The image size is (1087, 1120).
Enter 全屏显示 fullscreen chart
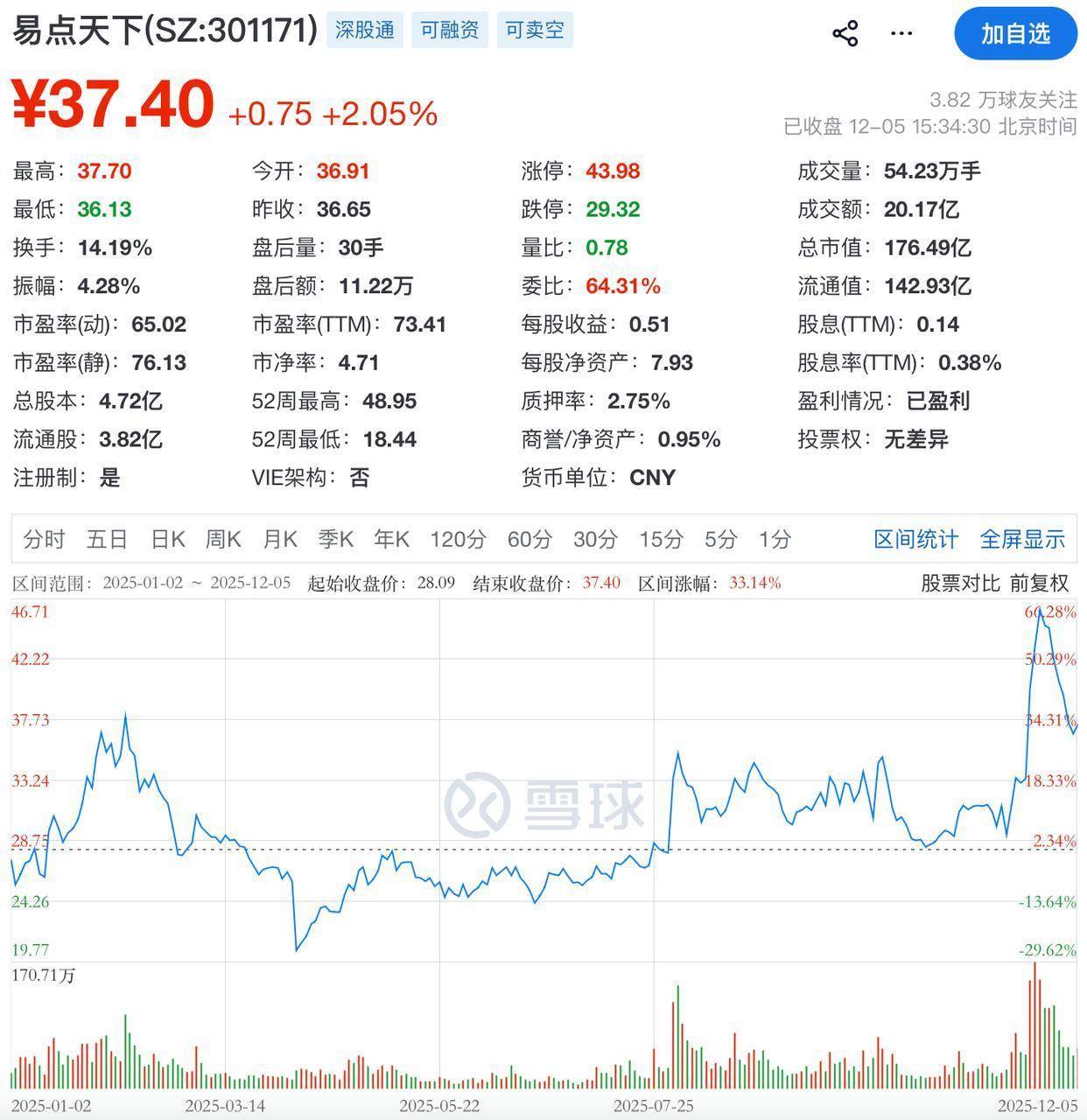[x=1022, y=539]
